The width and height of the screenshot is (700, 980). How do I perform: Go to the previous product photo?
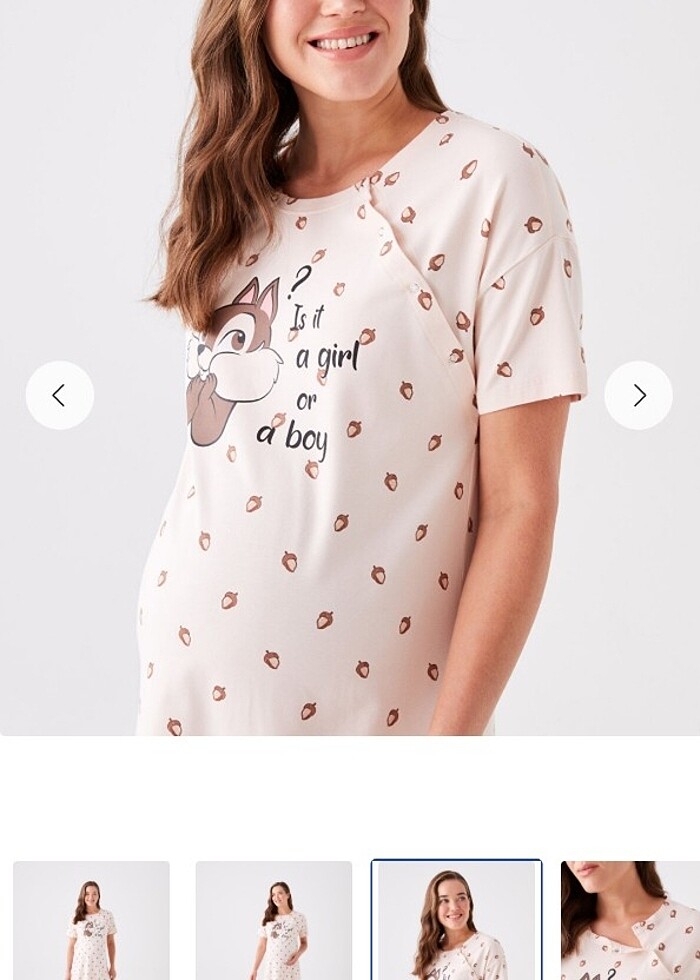pos(60,396)
